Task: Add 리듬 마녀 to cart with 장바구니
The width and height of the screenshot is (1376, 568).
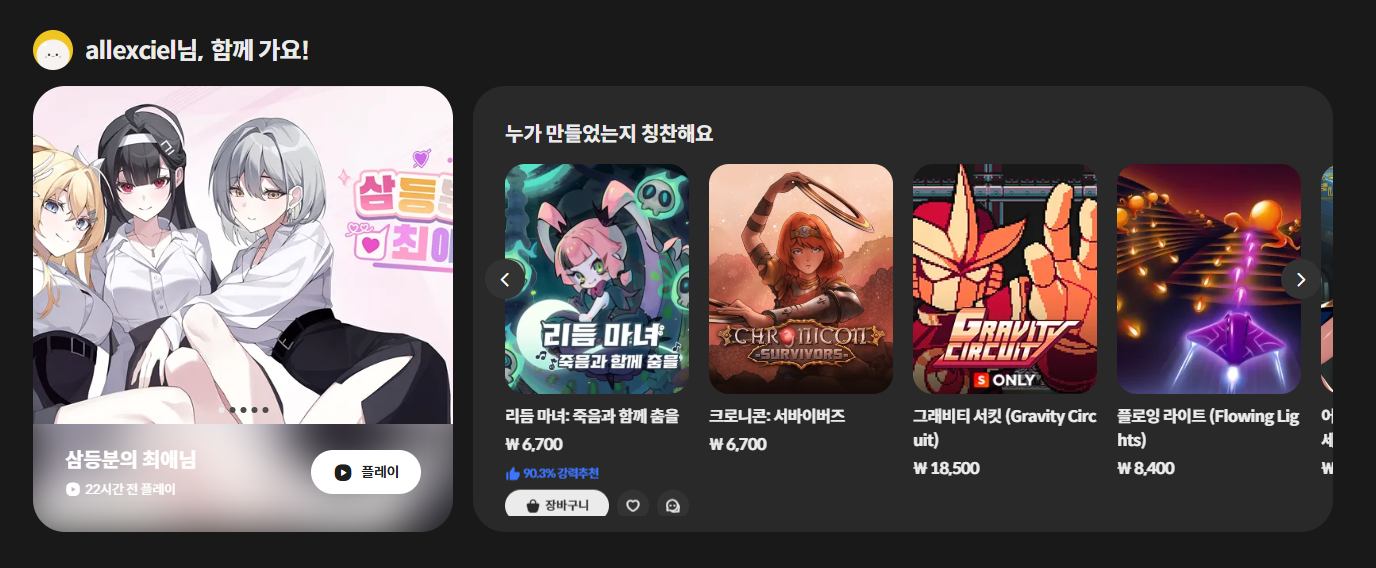Action: (556, 505)
